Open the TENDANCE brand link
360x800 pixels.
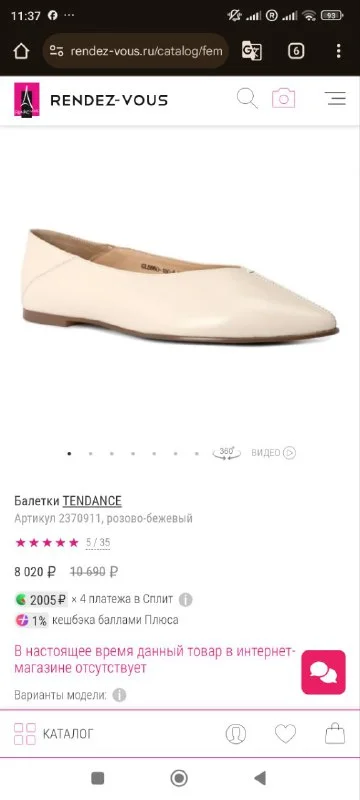[x=92, y=501]
